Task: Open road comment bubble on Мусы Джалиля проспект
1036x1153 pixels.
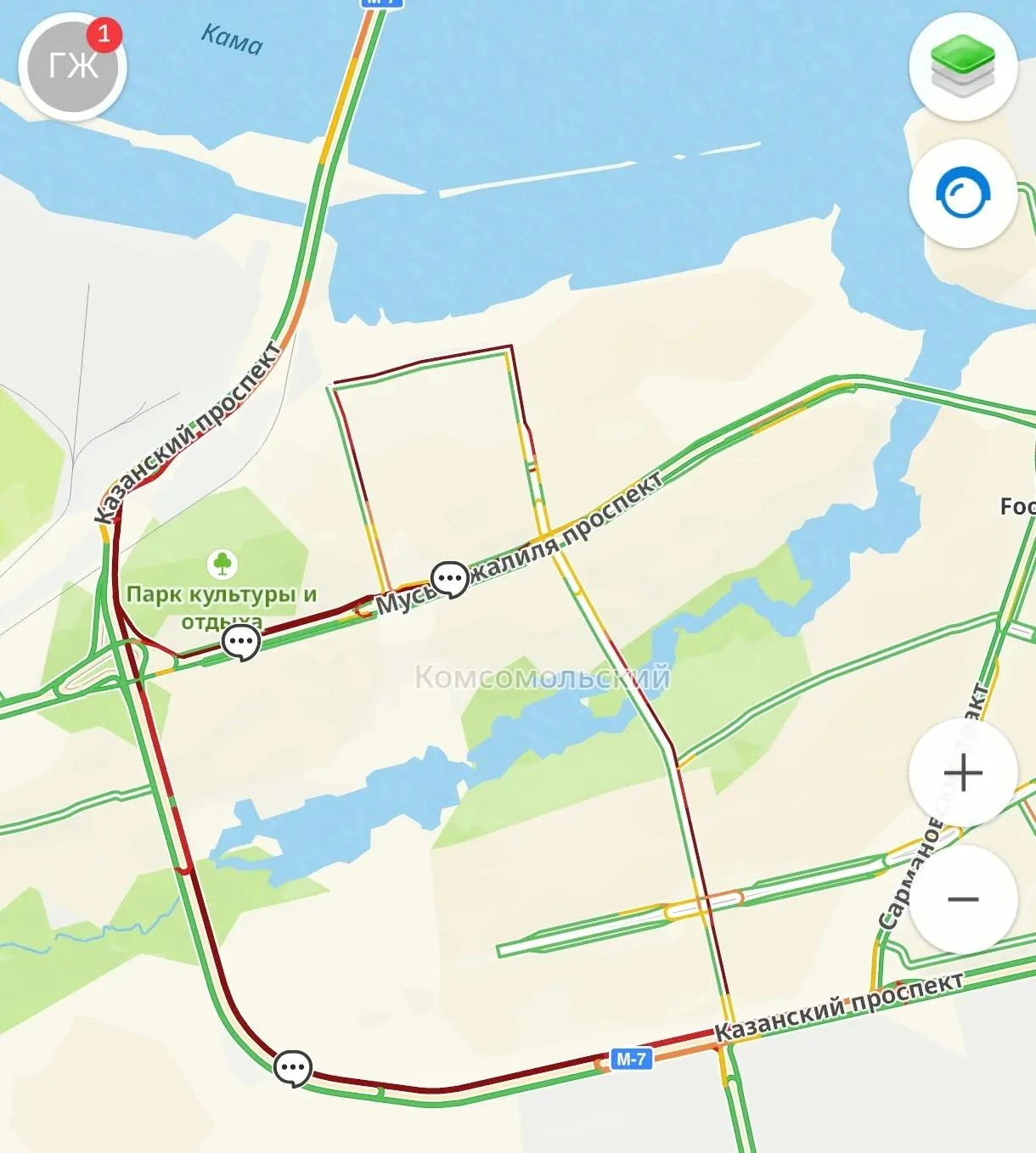Action: [450, 581]
